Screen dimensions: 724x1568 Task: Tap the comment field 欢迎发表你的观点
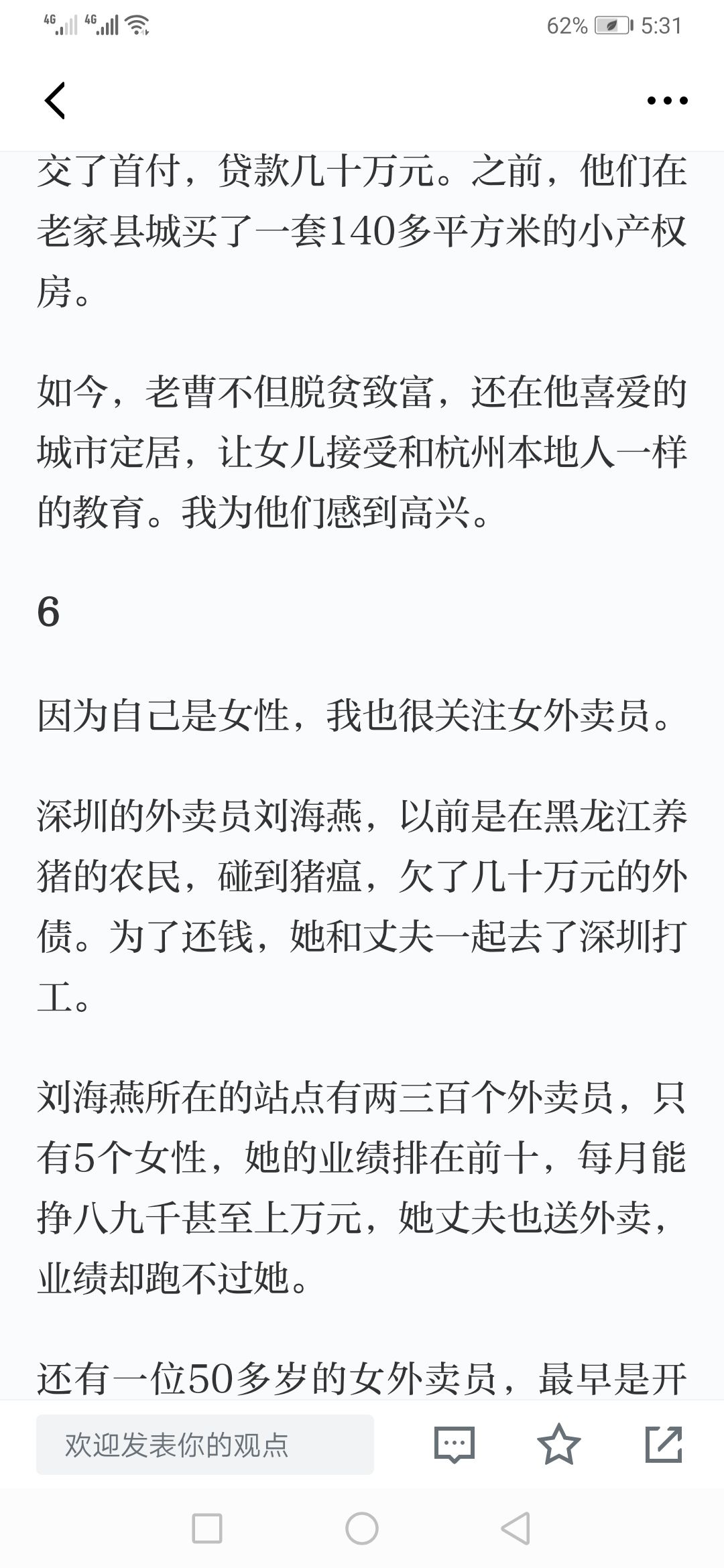(x=205, y=1445)
